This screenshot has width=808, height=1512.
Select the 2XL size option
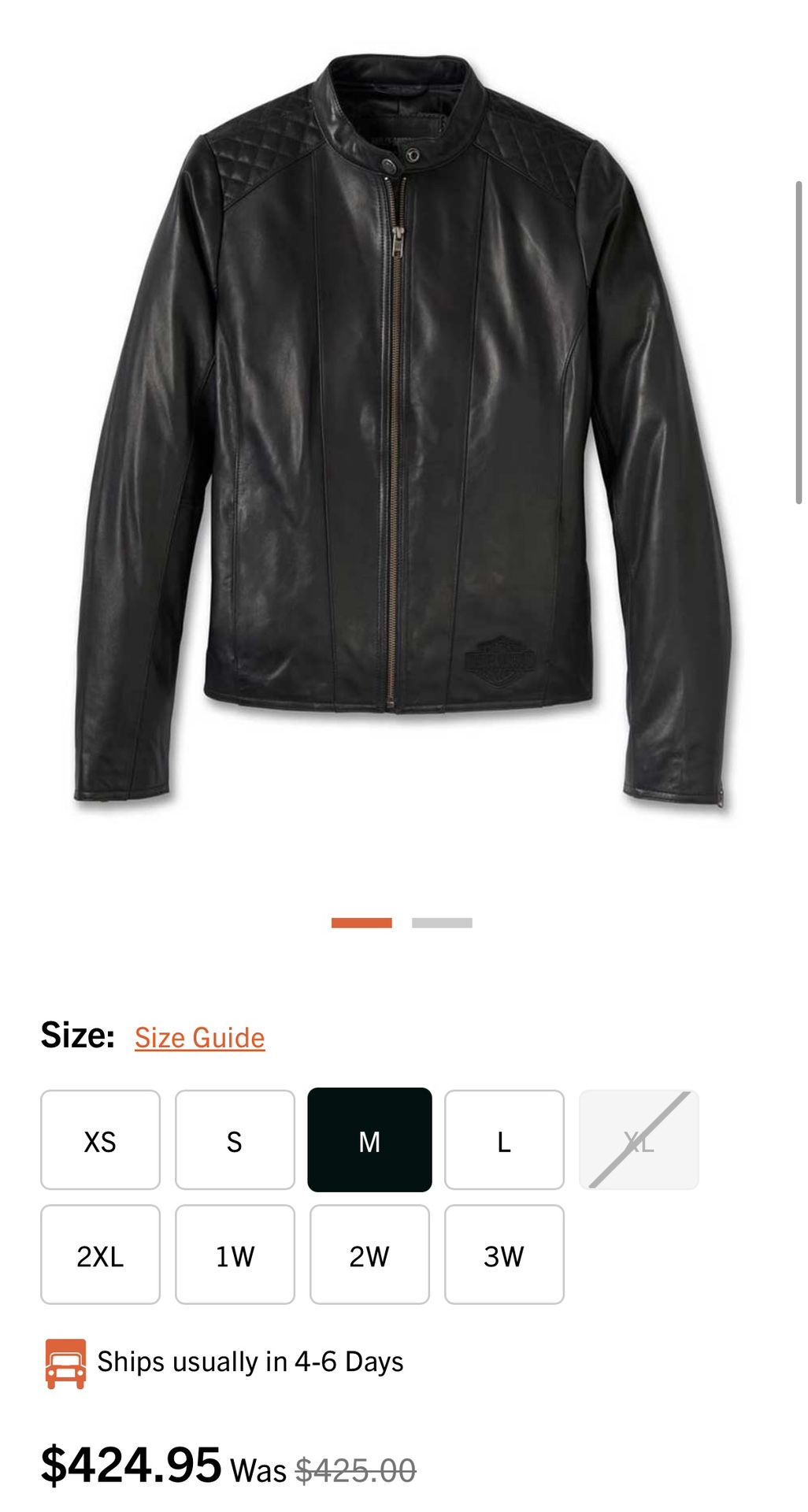pos(100,1254)
